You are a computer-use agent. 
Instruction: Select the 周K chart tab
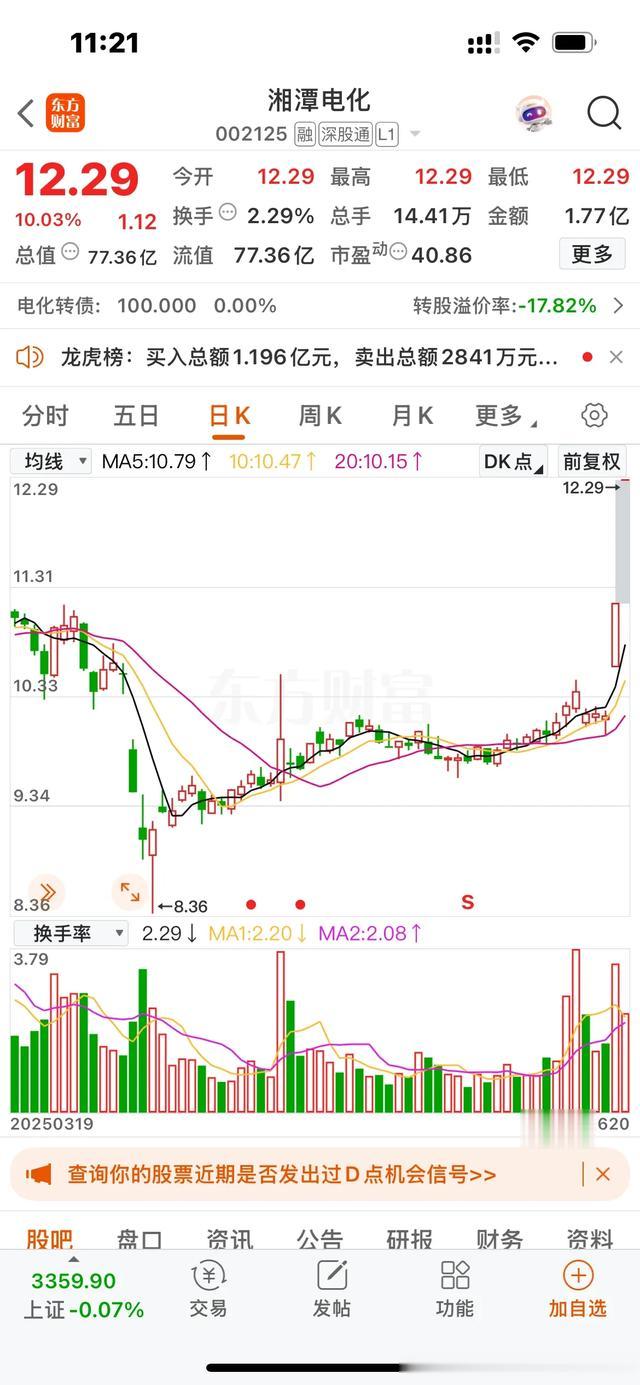[x=320, y=415]
